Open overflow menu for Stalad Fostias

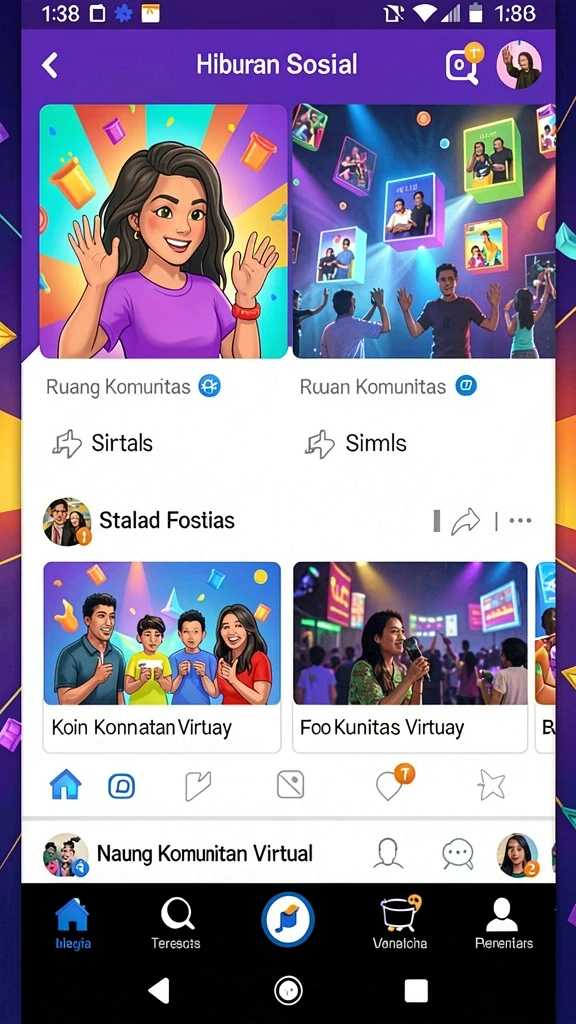pos(520,521)
